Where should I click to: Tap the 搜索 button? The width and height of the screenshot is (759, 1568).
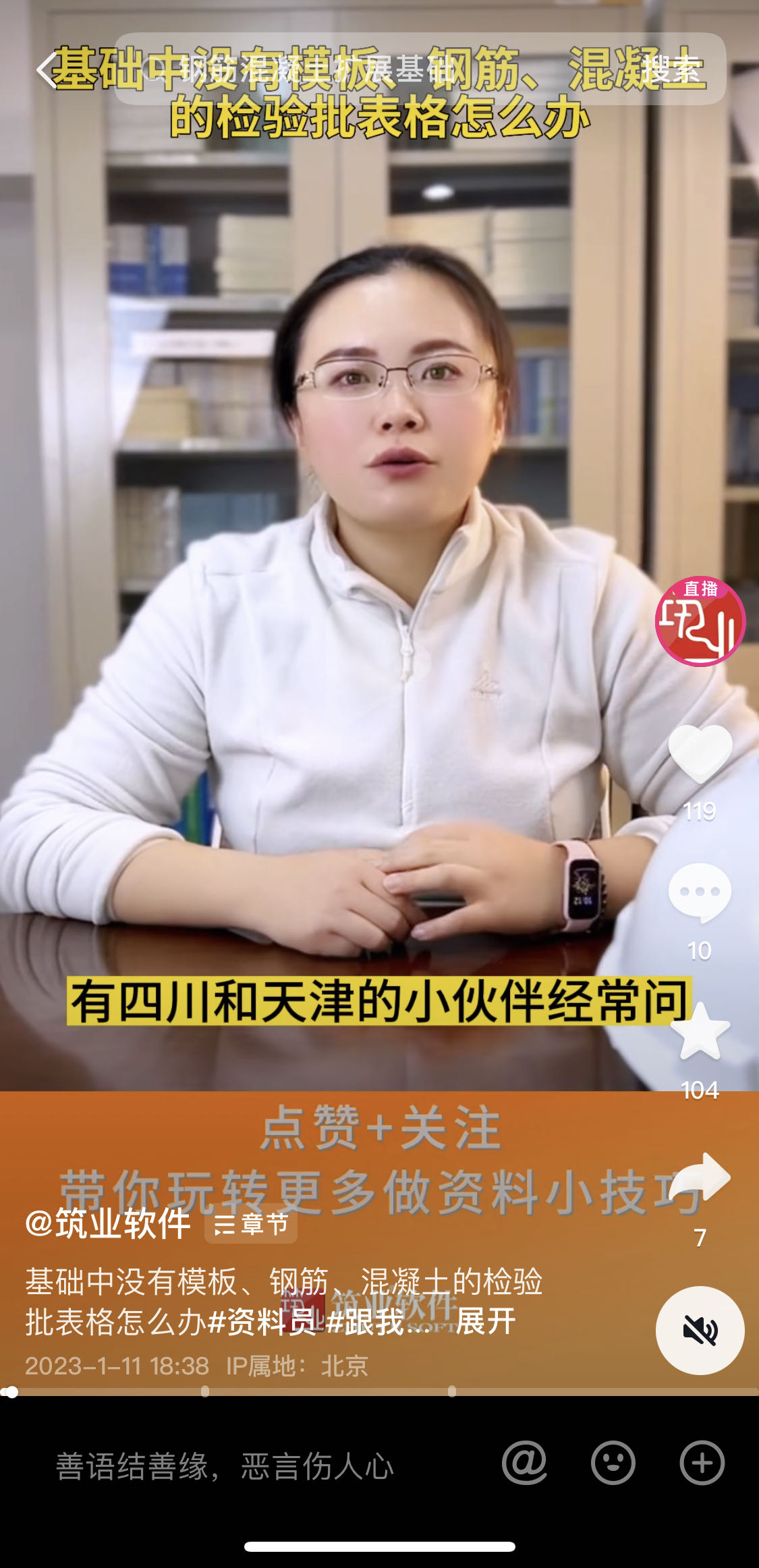tap(671, 69)
